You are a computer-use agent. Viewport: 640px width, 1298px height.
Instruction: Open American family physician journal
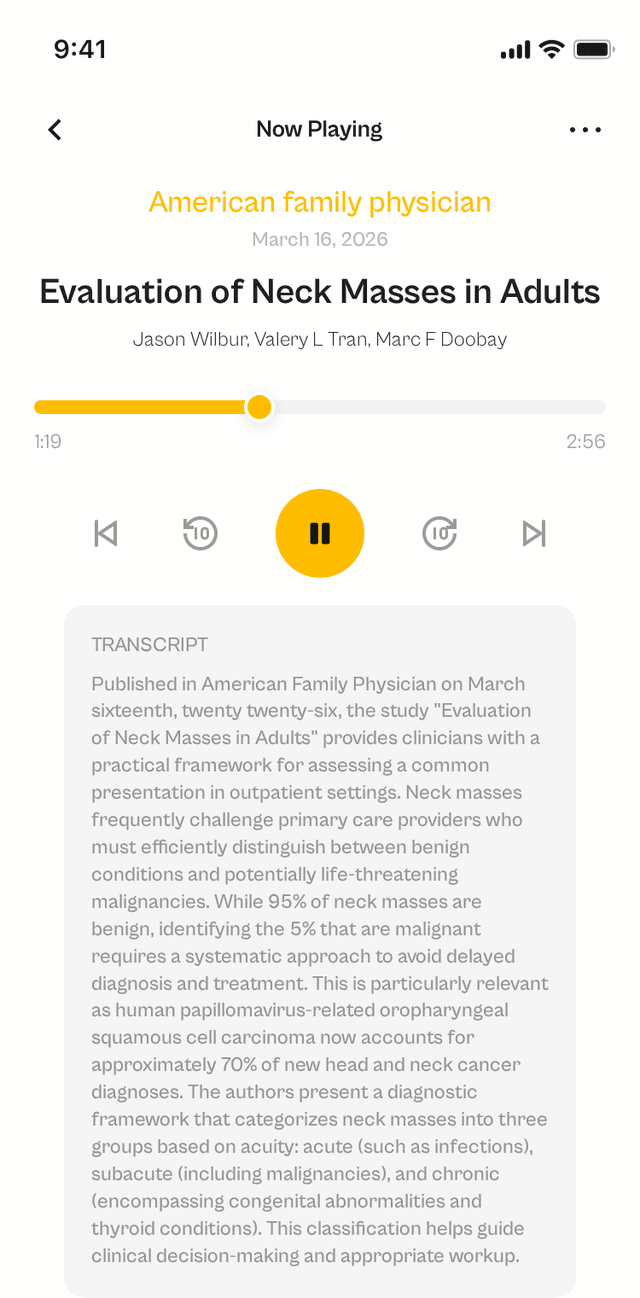tap(320, 202)
